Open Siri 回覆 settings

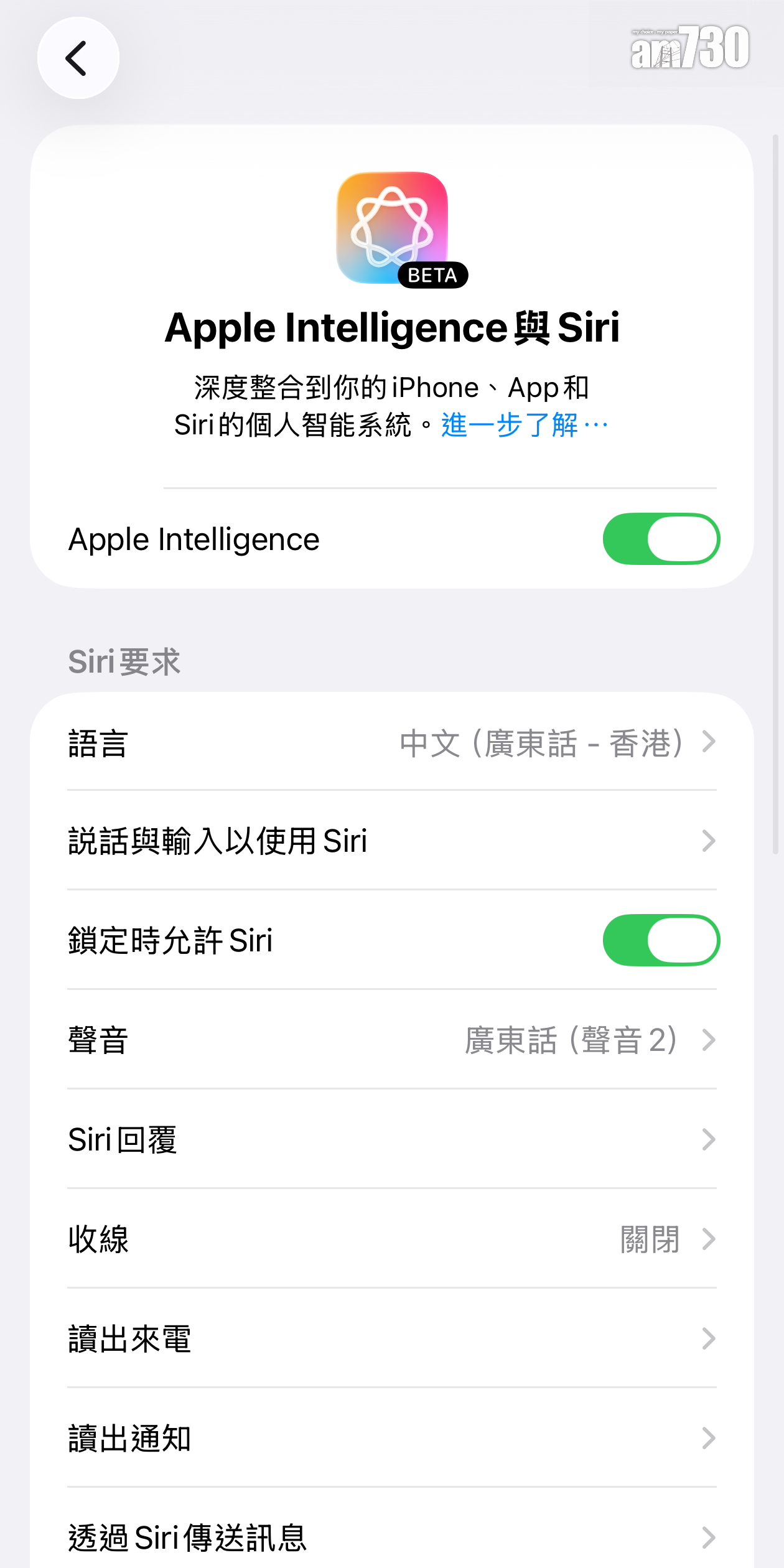[x=392, y=1139]
